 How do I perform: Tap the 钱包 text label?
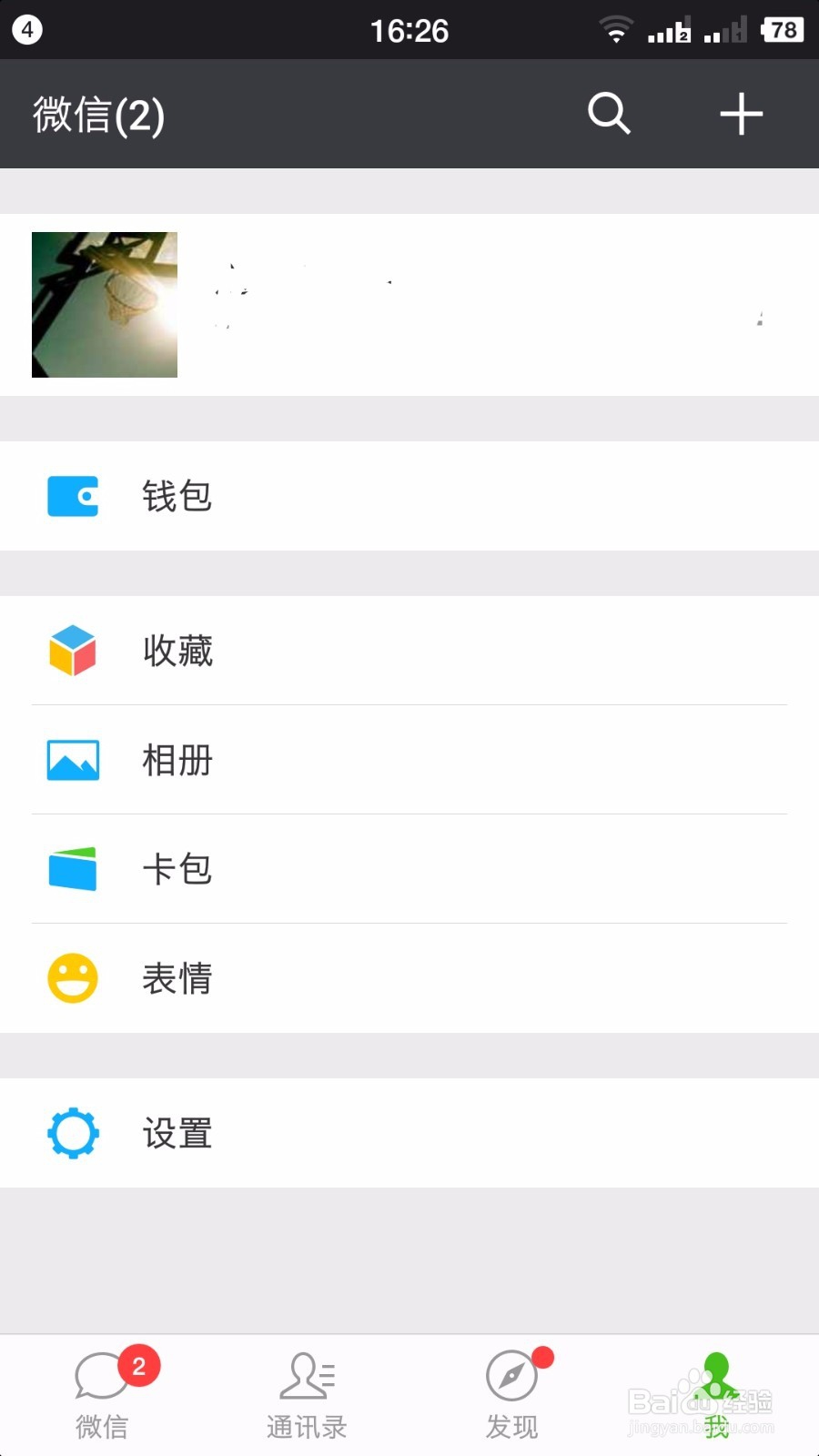[177, 496]
